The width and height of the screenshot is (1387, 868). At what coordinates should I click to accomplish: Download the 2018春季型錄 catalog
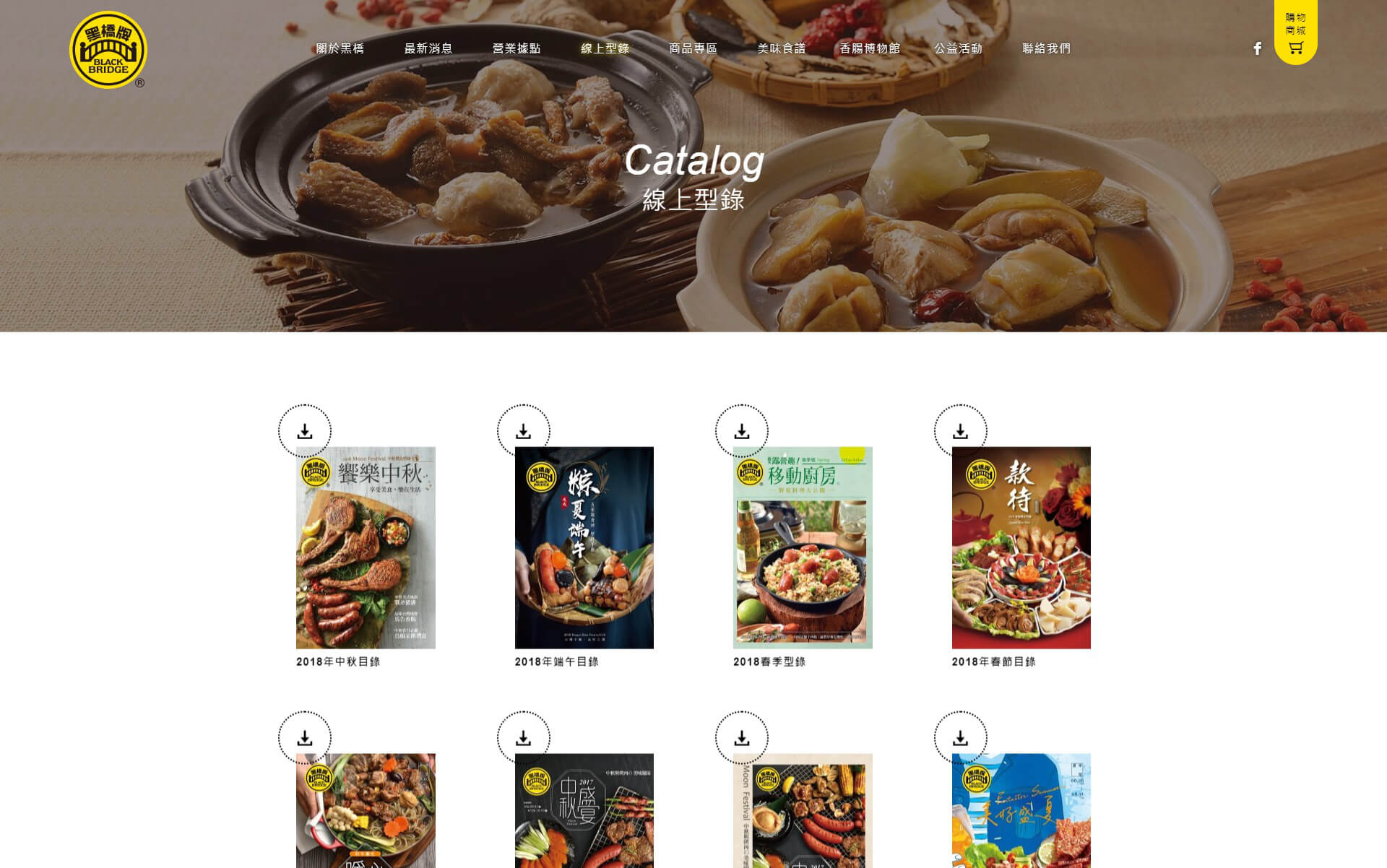tap(742, 431)
